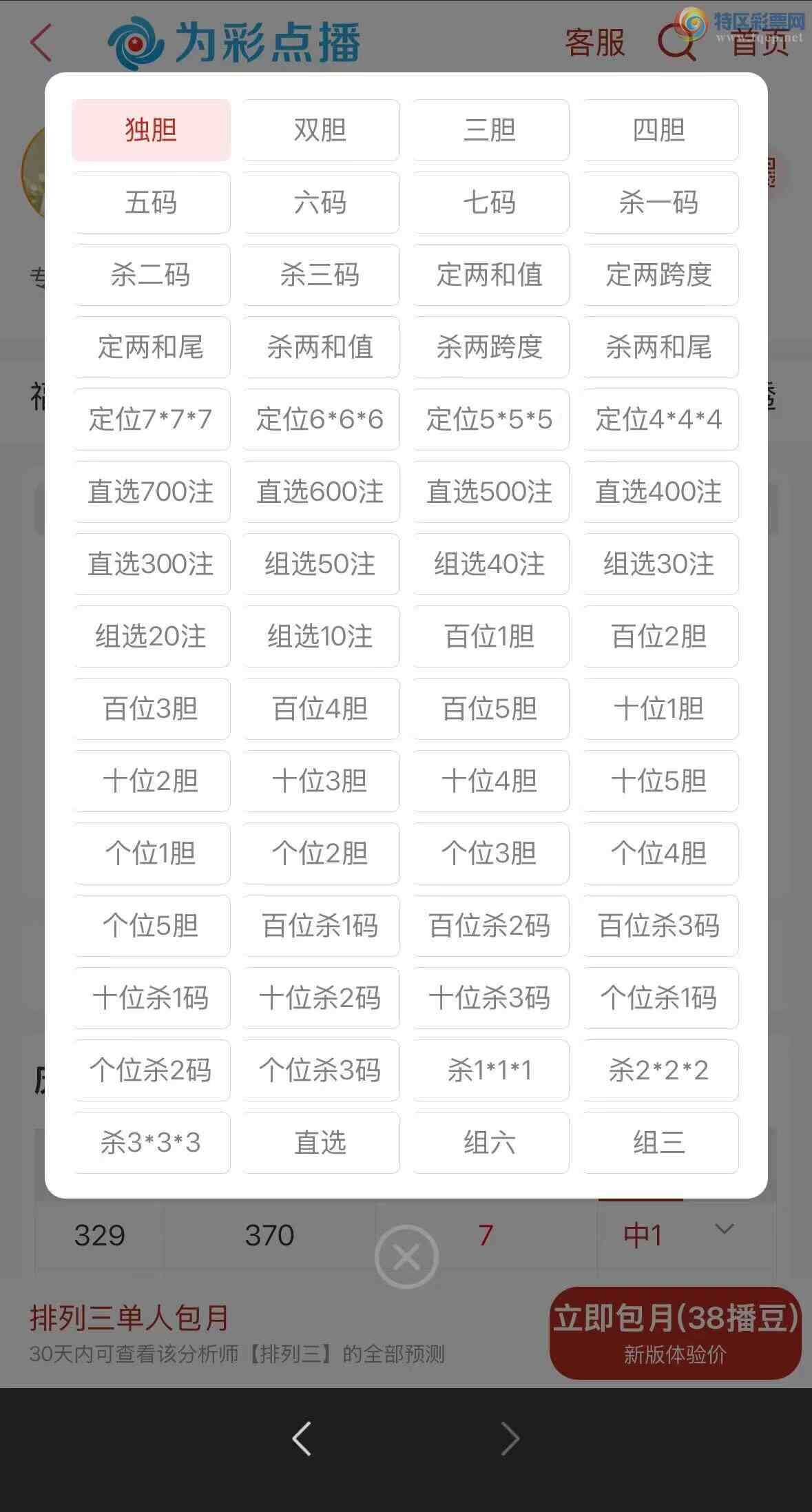The width and height of the screenshot is (812, 1512).
Task: Choose the 杀3*3*3 option
Action: (151, 1142)
